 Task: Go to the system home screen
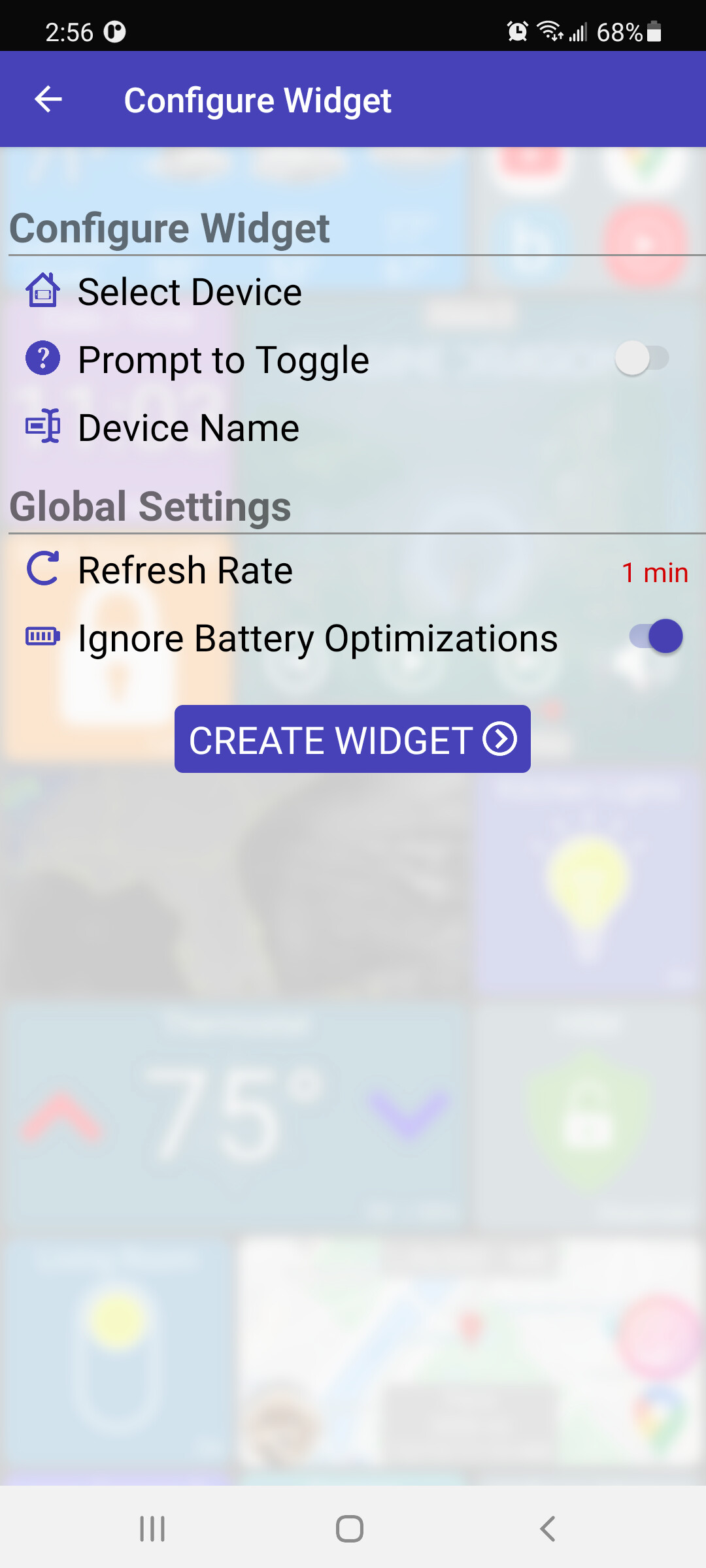[350, 1529]
